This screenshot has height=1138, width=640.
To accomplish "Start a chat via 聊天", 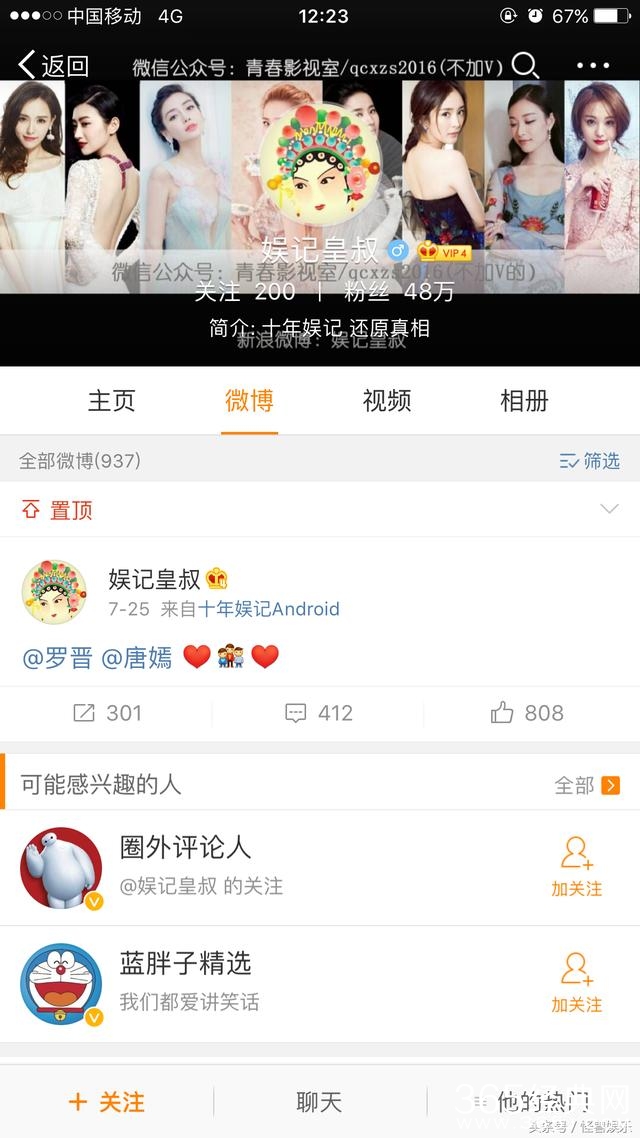I will (x=319, y=1102).
